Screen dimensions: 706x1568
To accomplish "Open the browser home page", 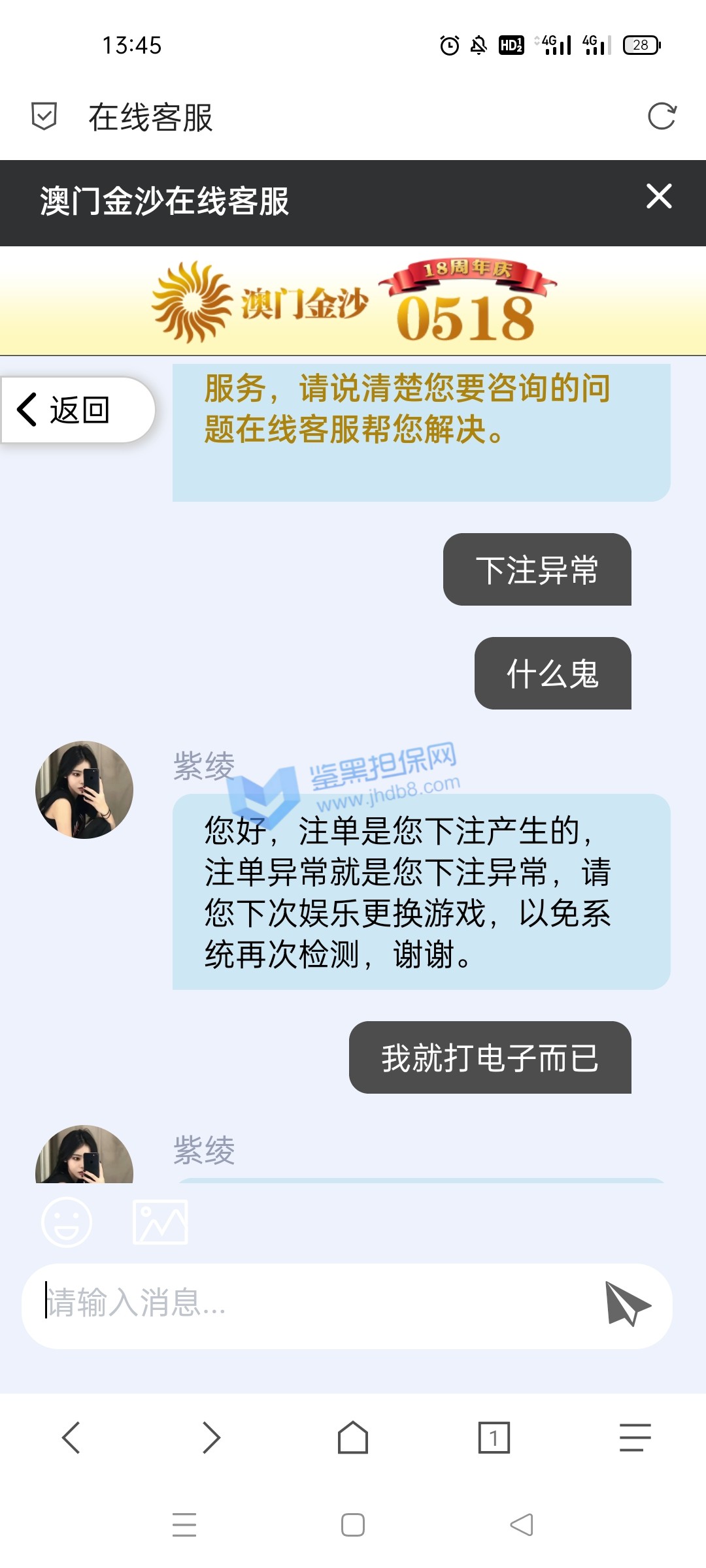I will coord(353,1437).
